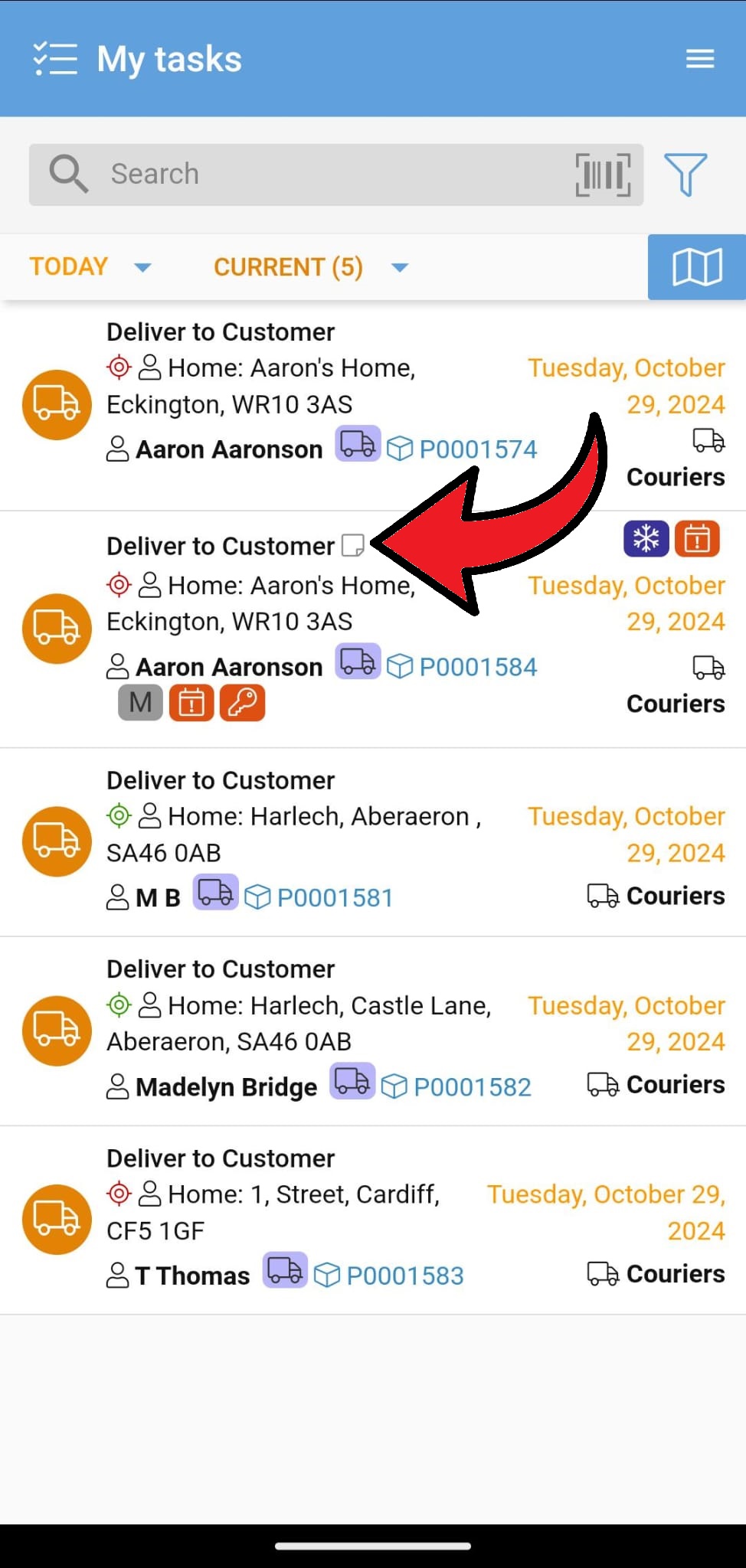This screenshot has width=746, height=1568.
Task: Expand the TODAY date dropdown
Action: point(90,267)
